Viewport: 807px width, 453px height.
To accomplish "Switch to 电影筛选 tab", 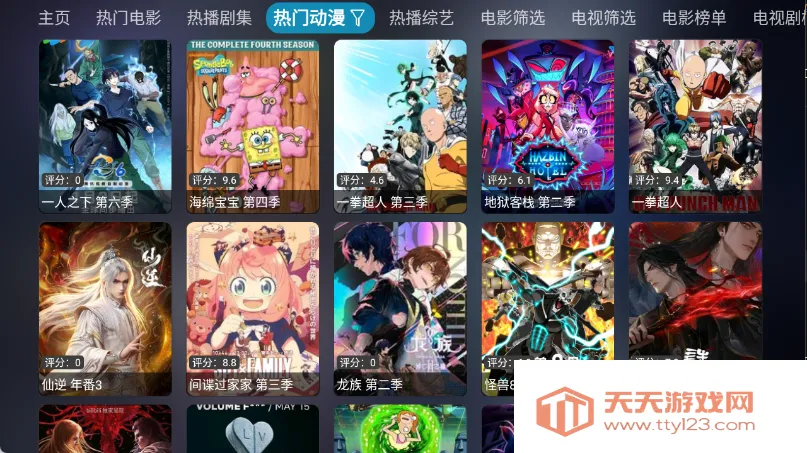I will (x=513, y=18).
